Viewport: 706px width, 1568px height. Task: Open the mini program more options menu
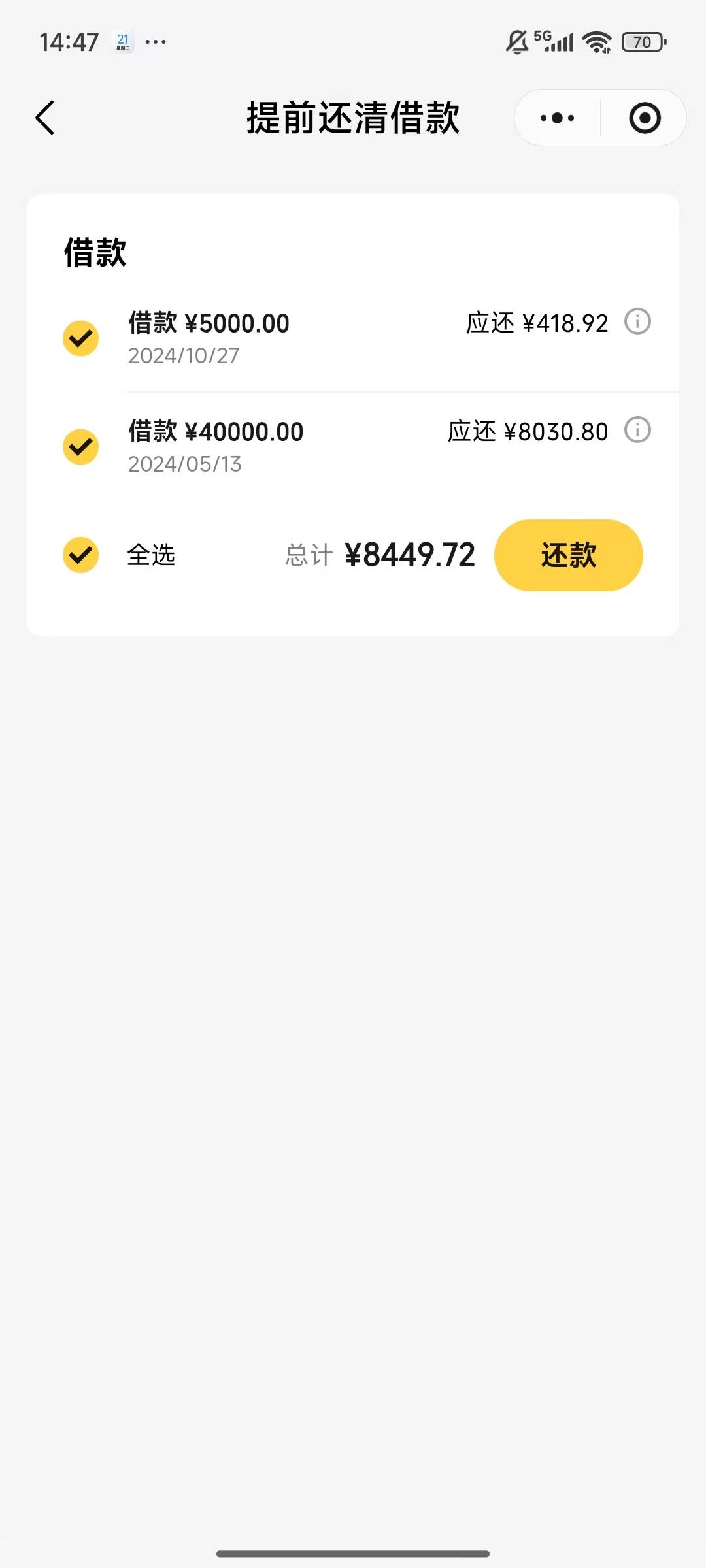coord(557,118)
